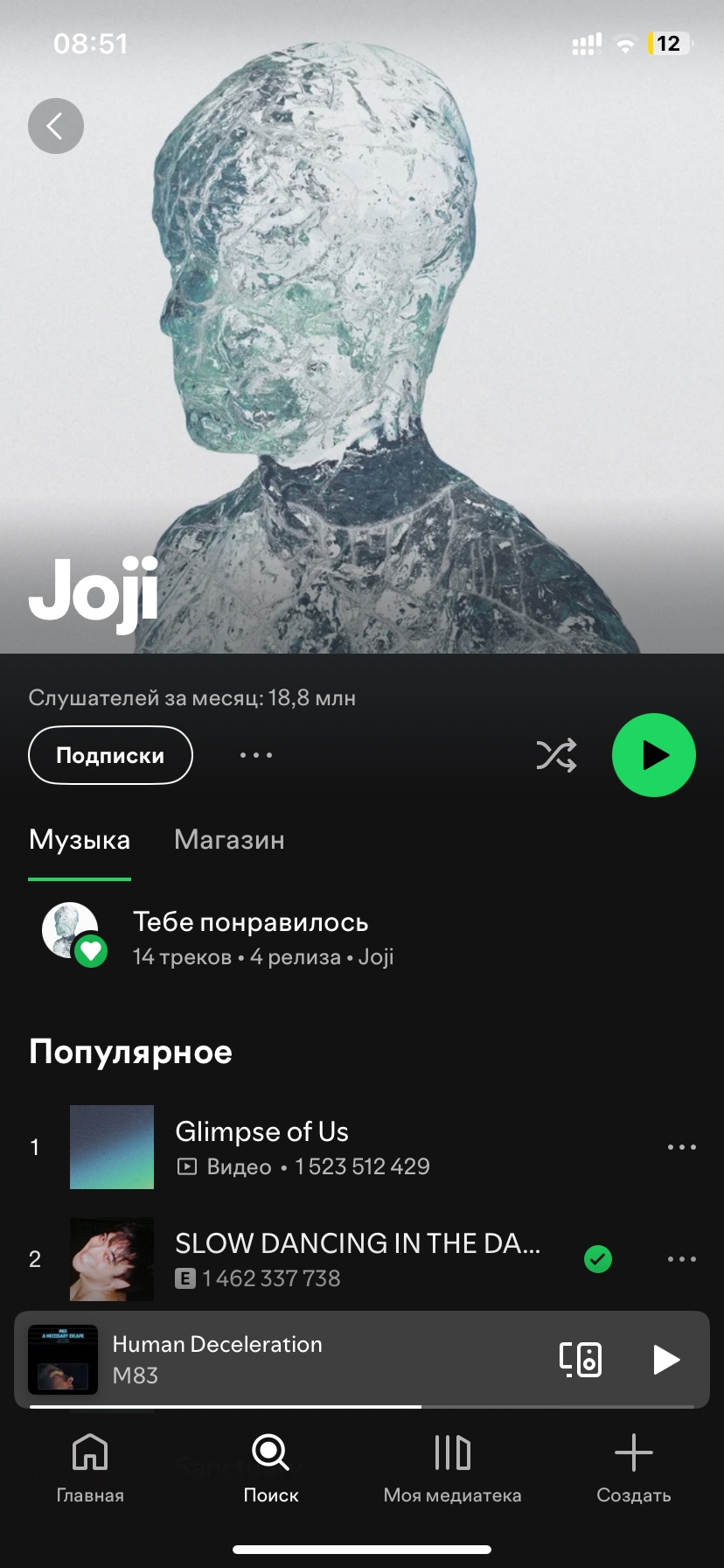724x1568 pixels.
Task: Go to the Главная home tab
Action: point(90,1469)
